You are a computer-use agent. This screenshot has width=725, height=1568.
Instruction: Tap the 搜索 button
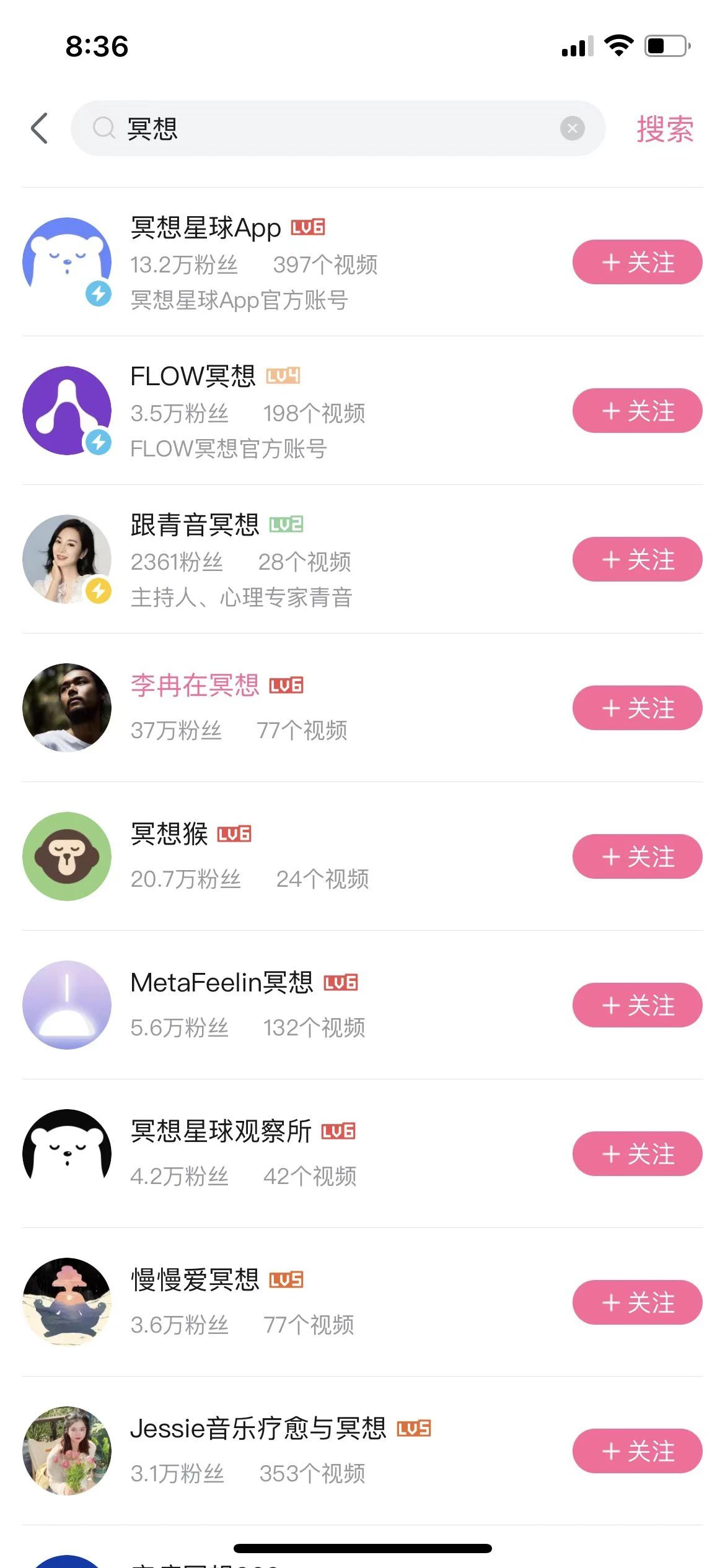pos(665,129)
